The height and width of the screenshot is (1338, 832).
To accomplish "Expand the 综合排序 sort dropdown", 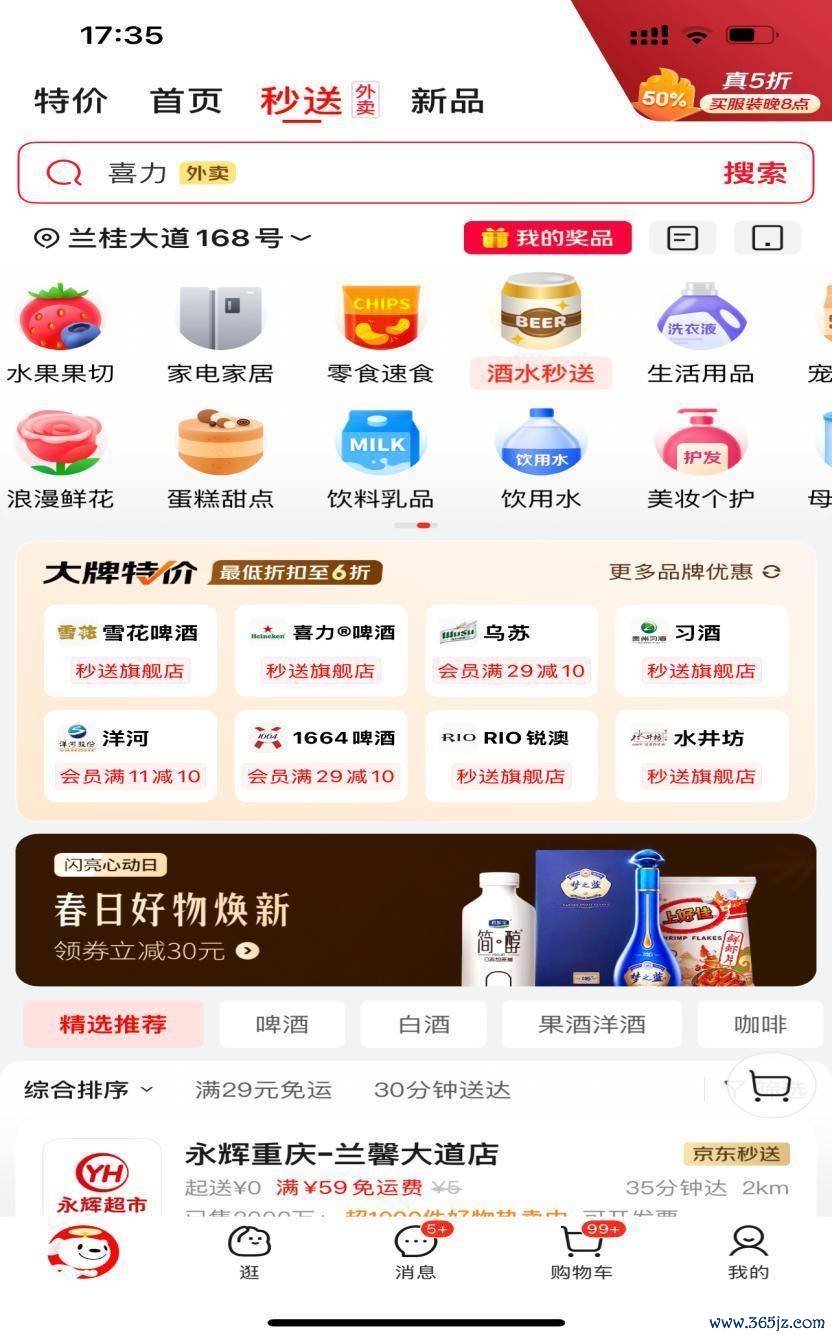I will [89, 1090].
